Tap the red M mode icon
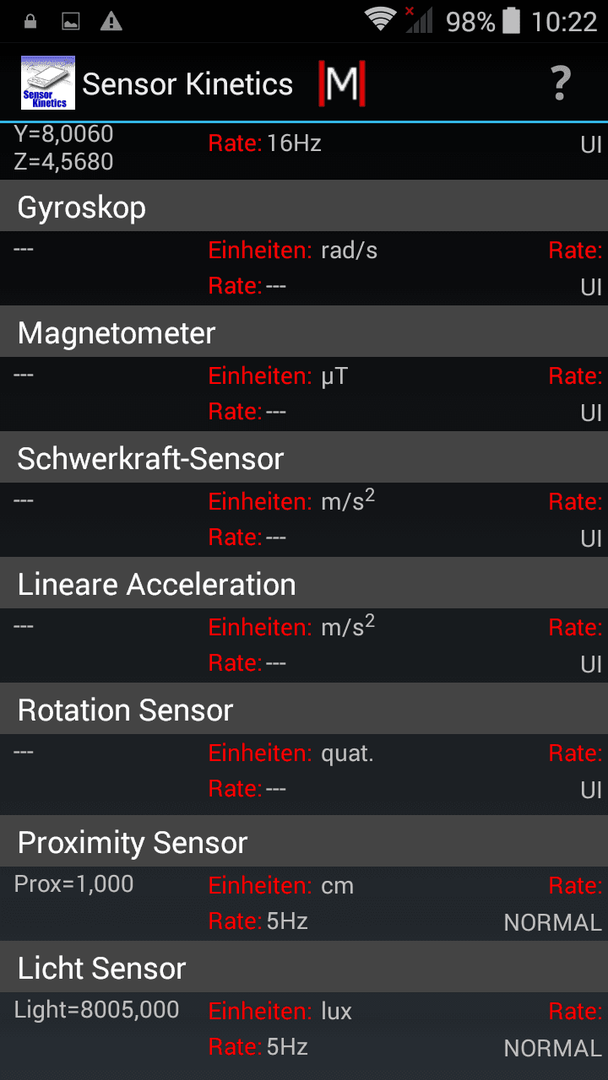Image resolution: width=608 pixels, height=1080 pixels. coord(342,84)
